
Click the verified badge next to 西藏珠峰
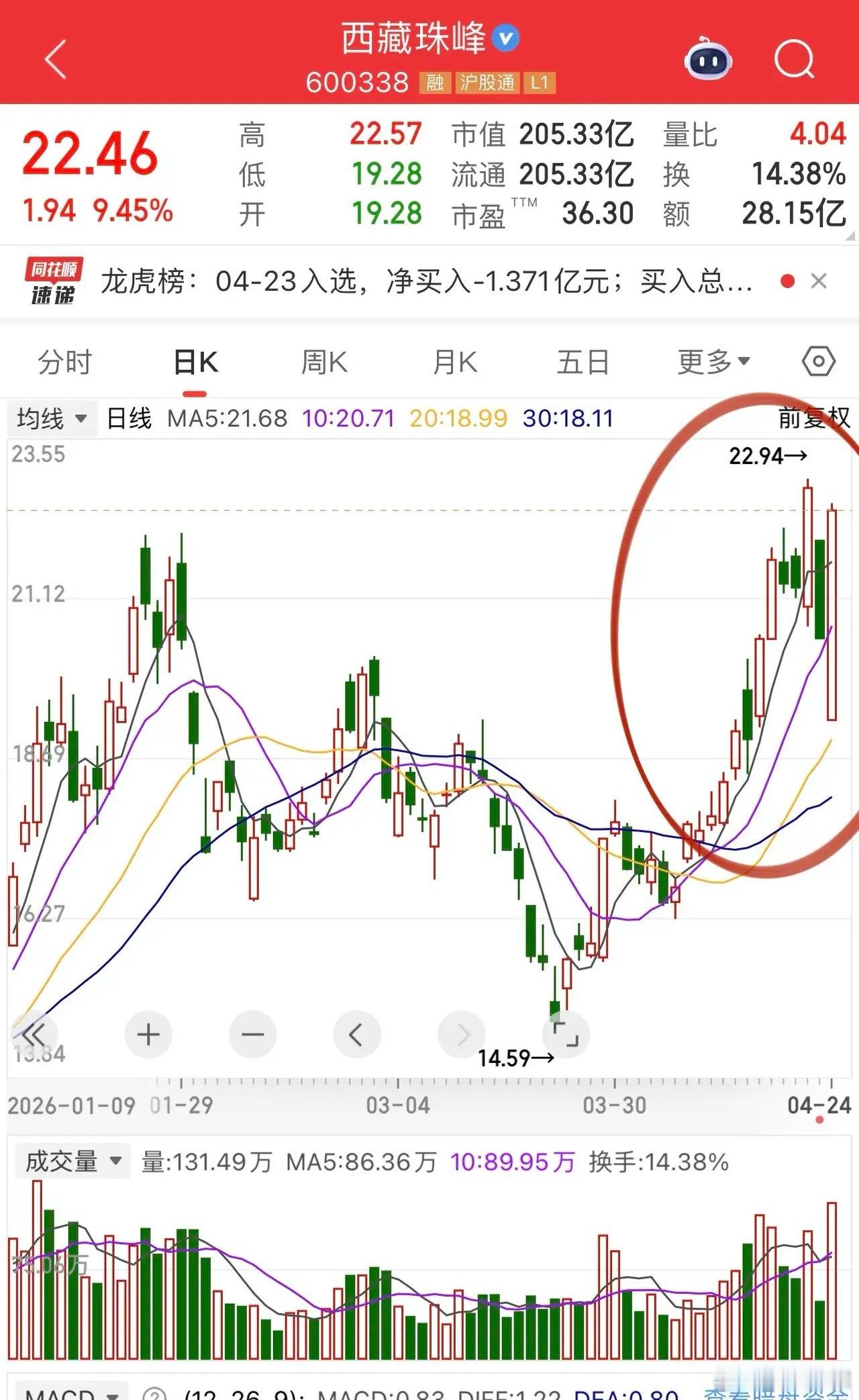tap(505, 38)
